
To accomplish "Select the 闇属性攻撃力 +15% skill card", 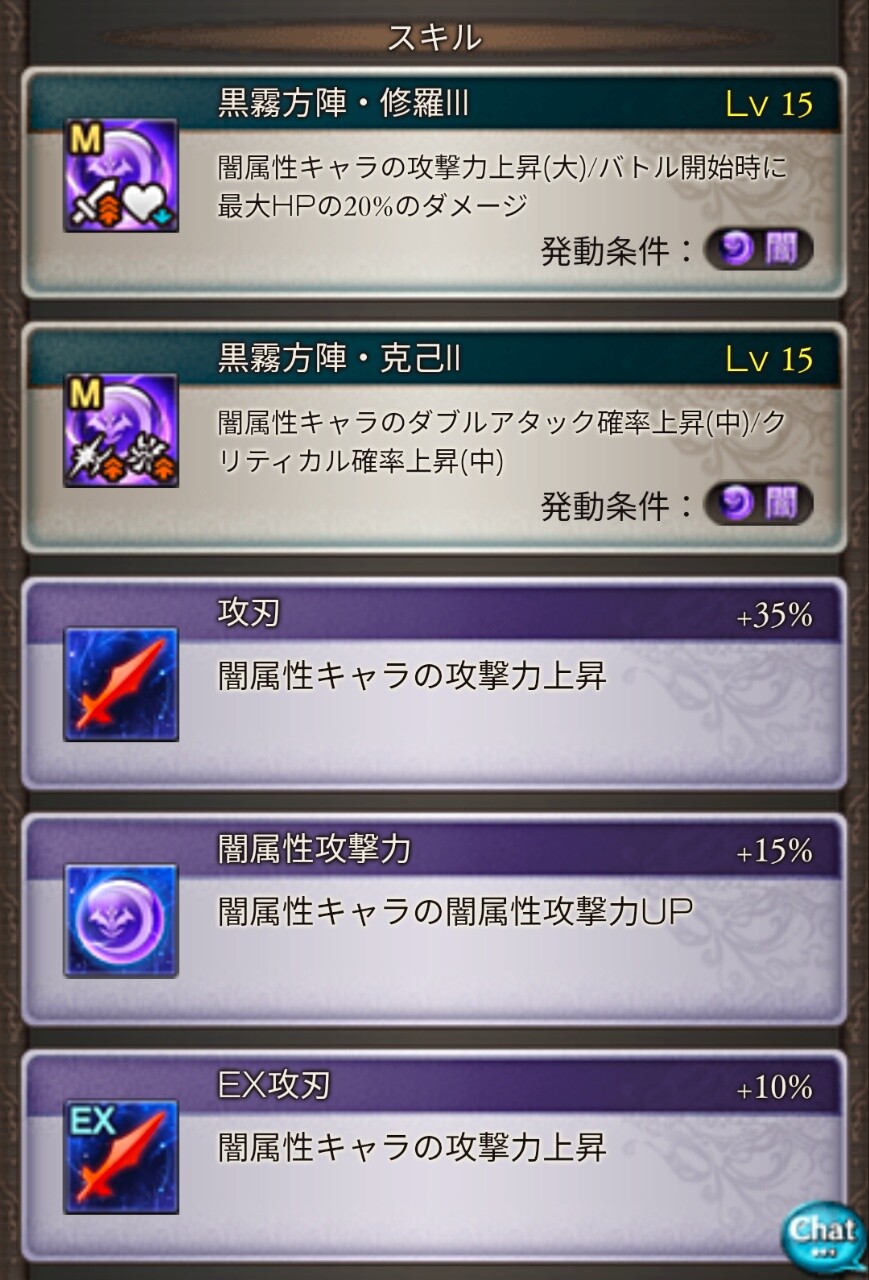I will point(434,920).
